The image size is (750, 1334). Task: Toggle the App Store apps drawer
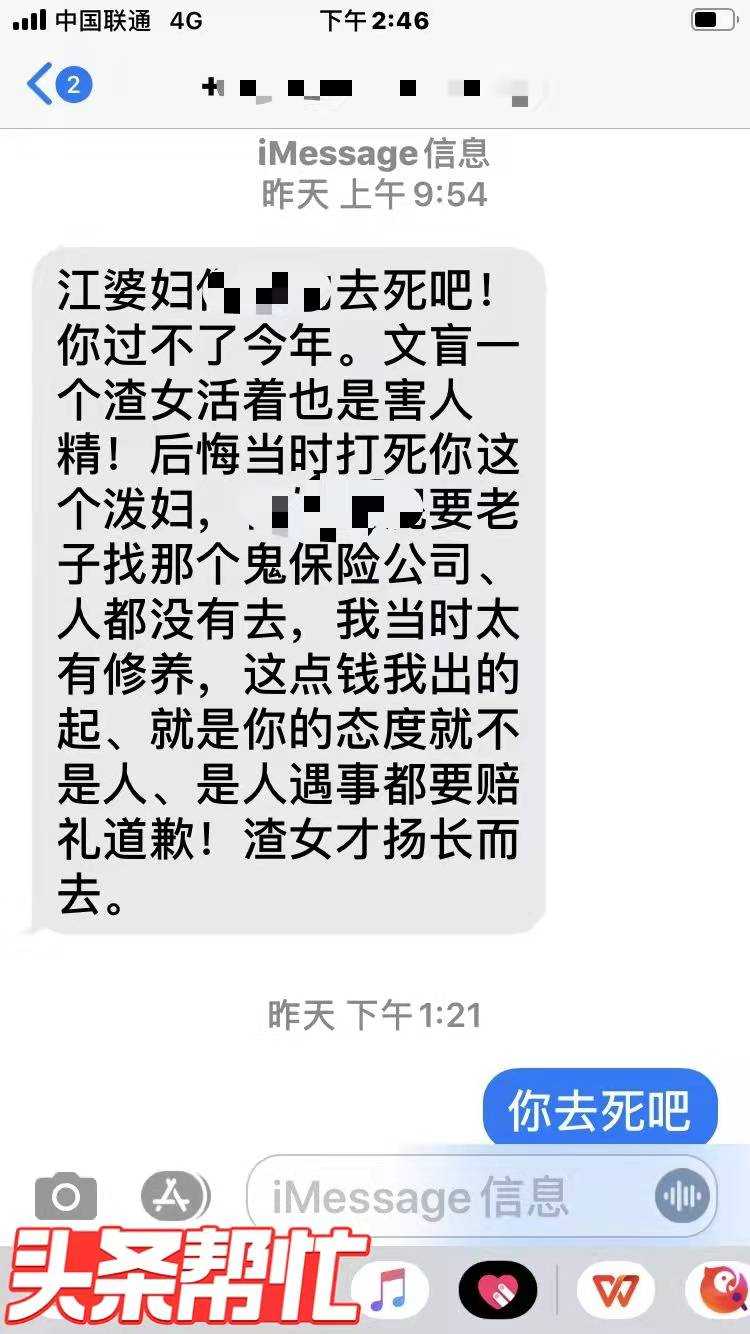point(175,1195)
